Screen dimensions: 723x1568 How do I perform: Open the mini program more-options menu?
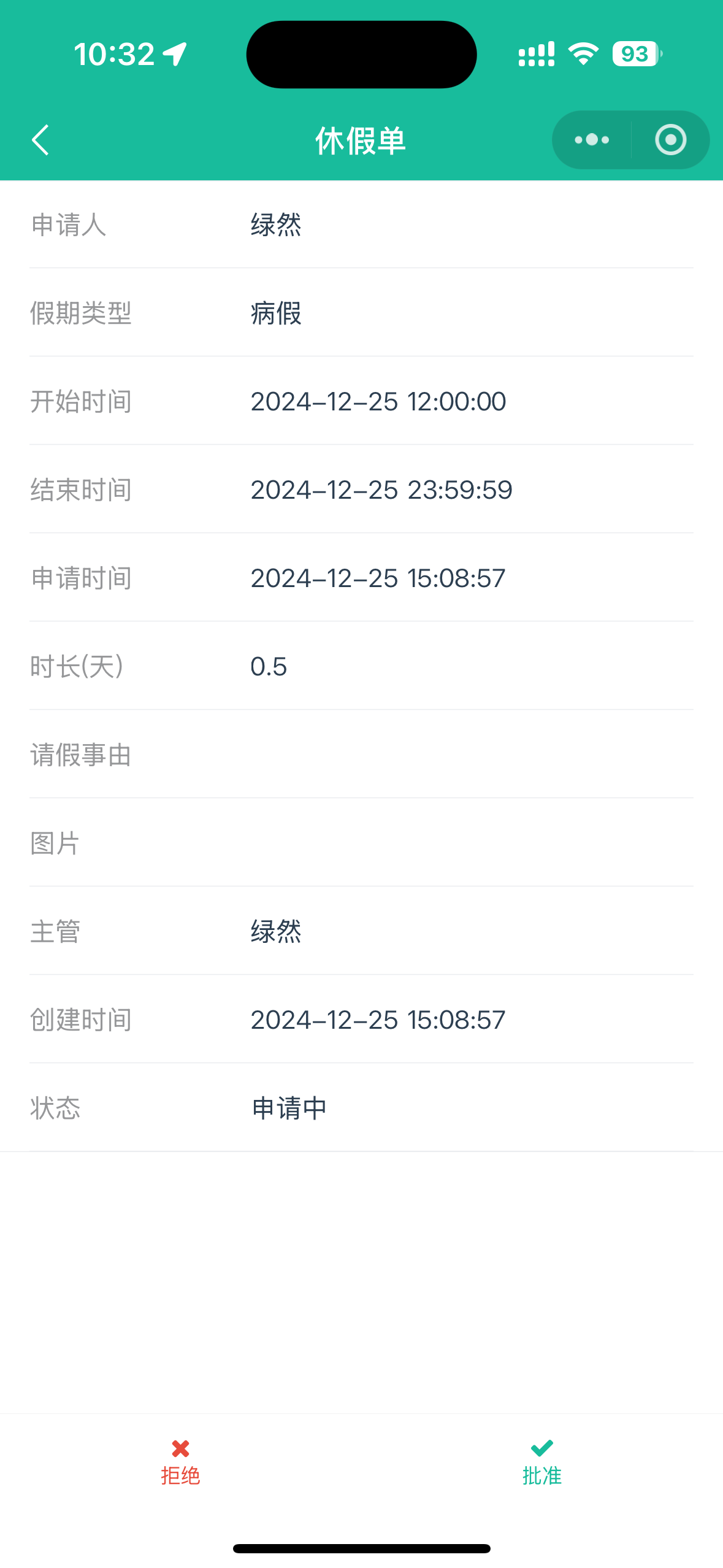tap(592, 140)
